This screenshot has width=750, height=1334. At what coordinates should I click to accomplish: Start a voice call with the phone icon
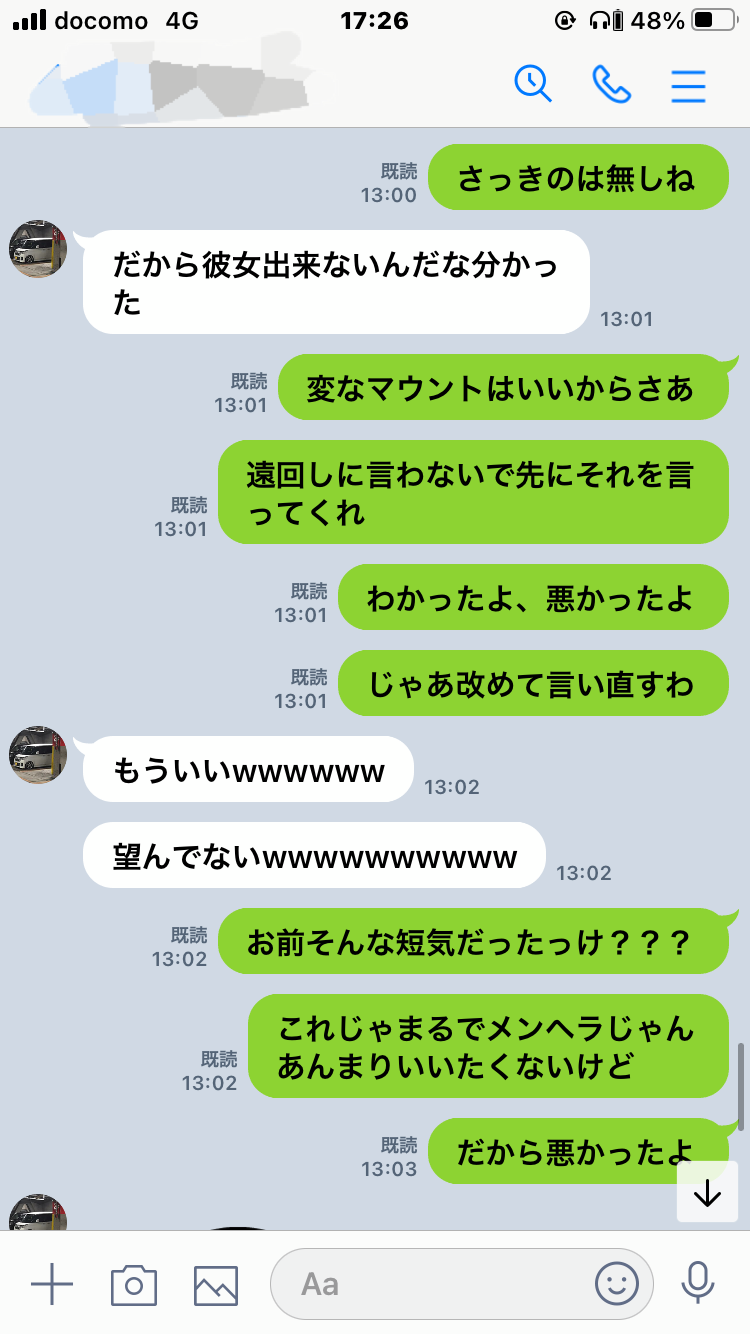pyautogui.click(x=612, y=84)
